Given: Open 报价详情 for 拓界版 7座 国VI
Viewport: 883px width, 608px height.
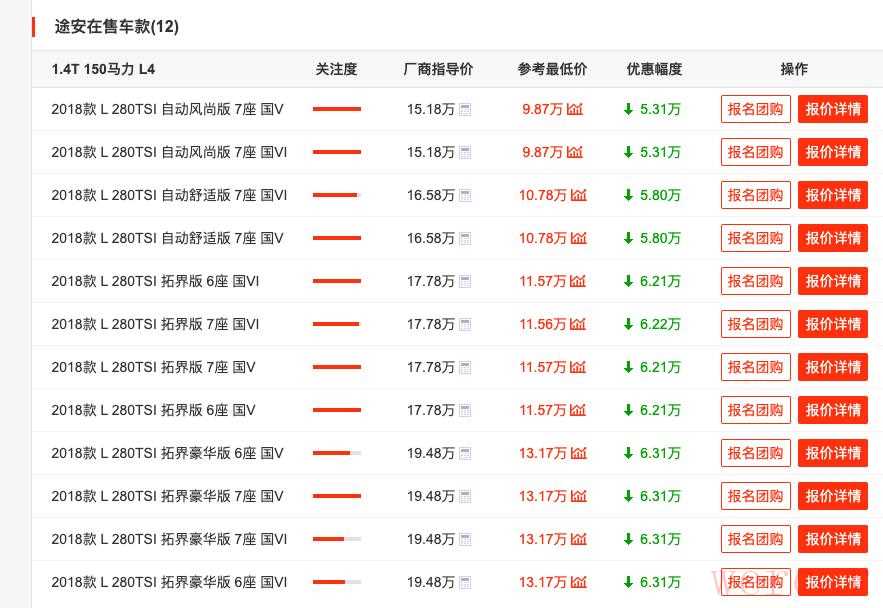Looking at the screenshot, I should 832,324.
